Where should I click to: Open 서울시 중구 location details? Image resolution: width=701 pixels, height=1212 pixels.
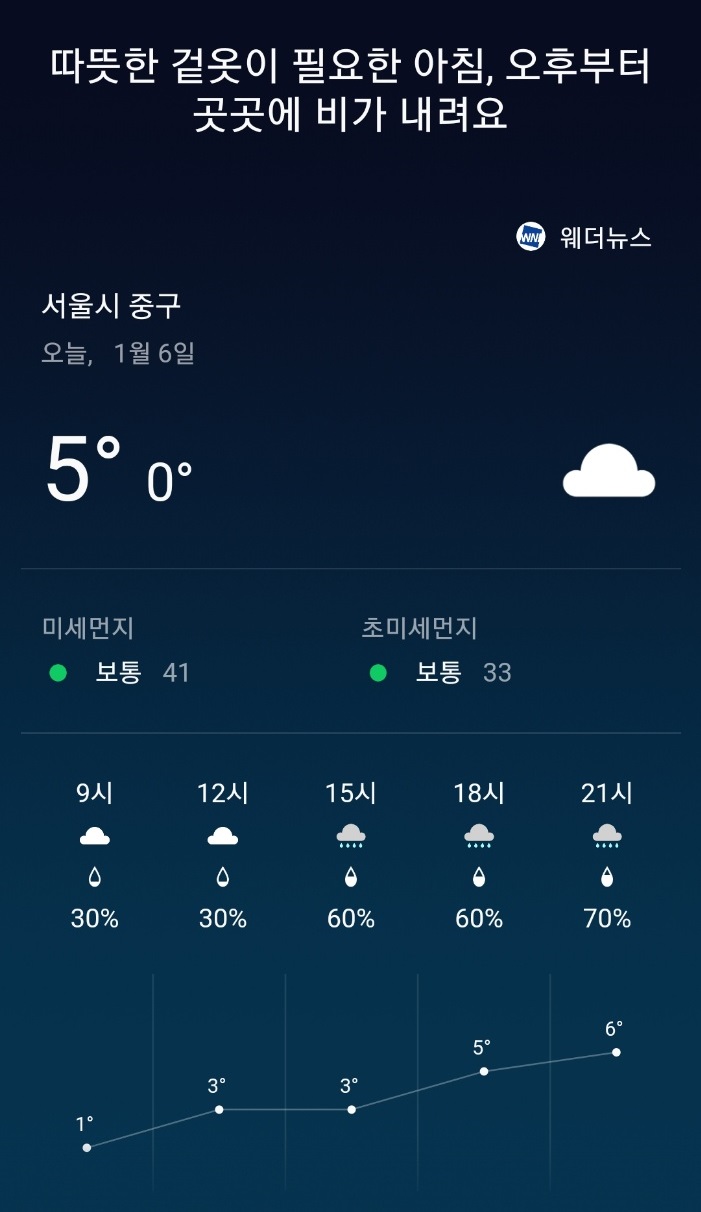click(111, 305)
